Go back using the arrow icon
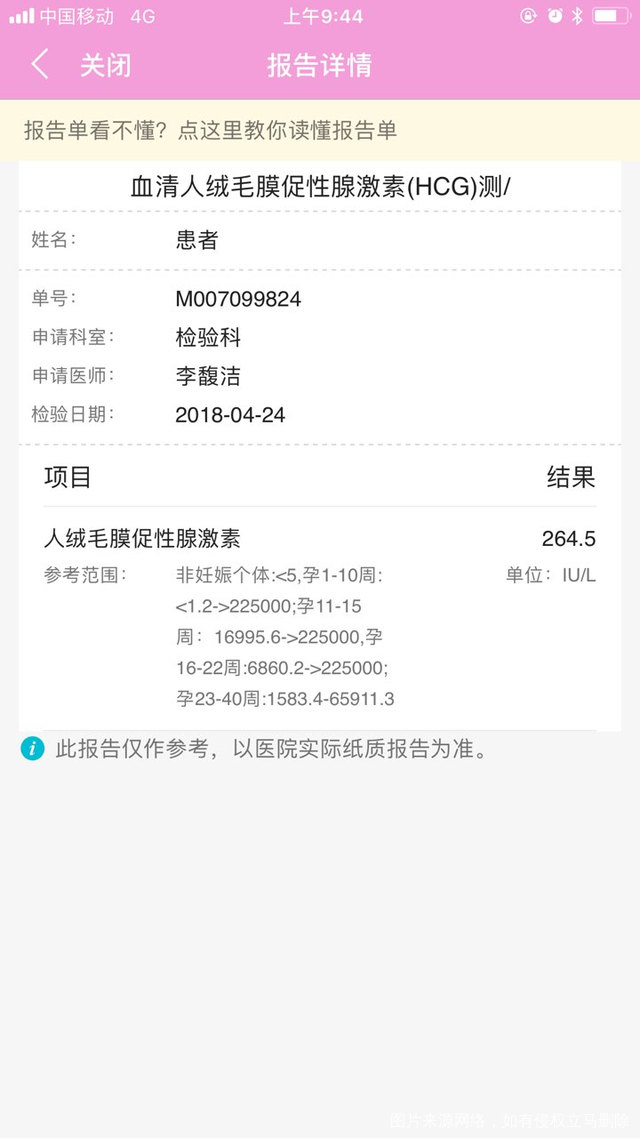Viewport: 640px width, 1139px height. (x=41, y=65)
